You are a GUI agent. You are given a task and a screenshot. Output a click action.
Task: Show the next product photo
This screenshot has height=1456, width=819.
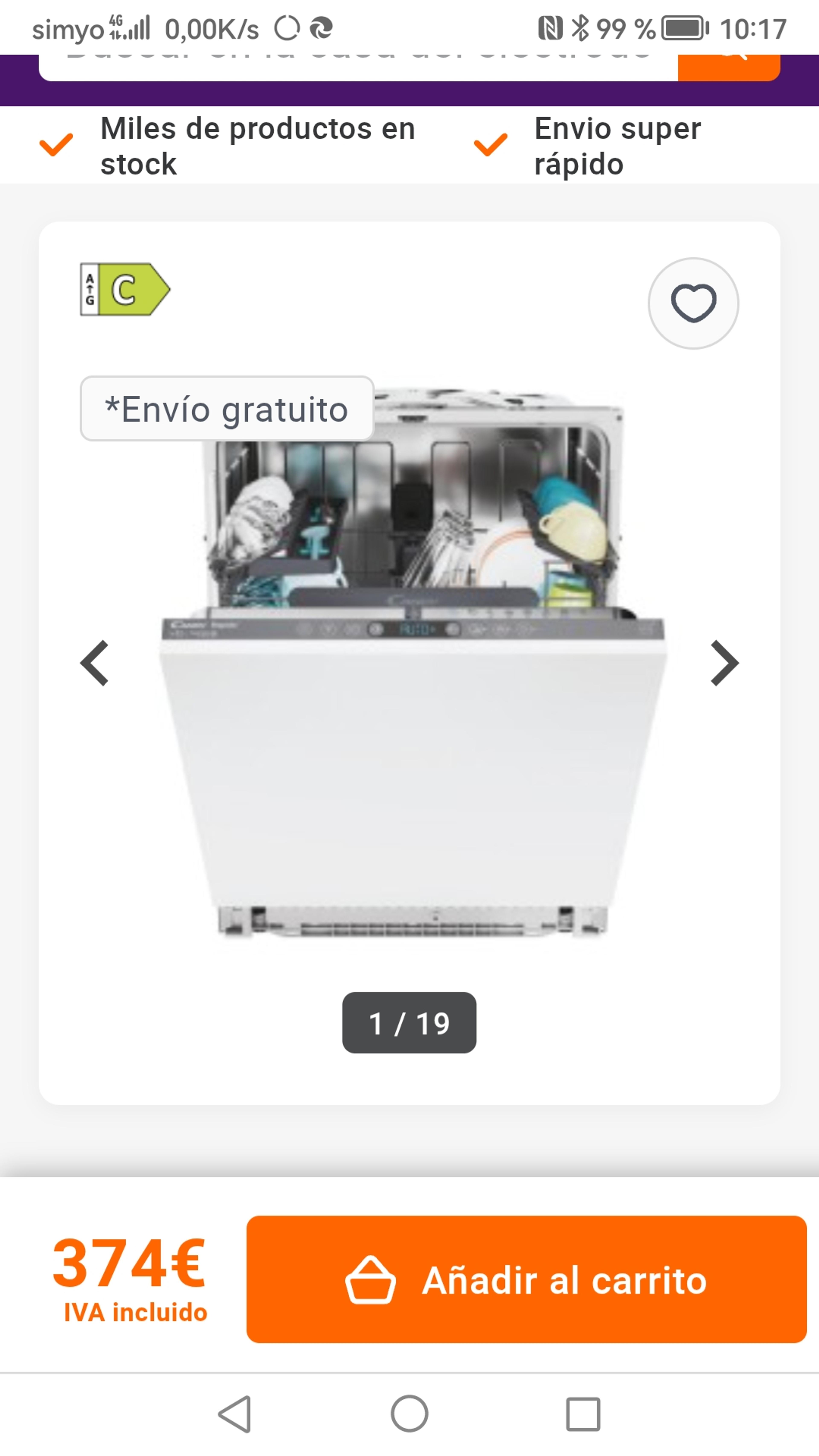point(725,663)
